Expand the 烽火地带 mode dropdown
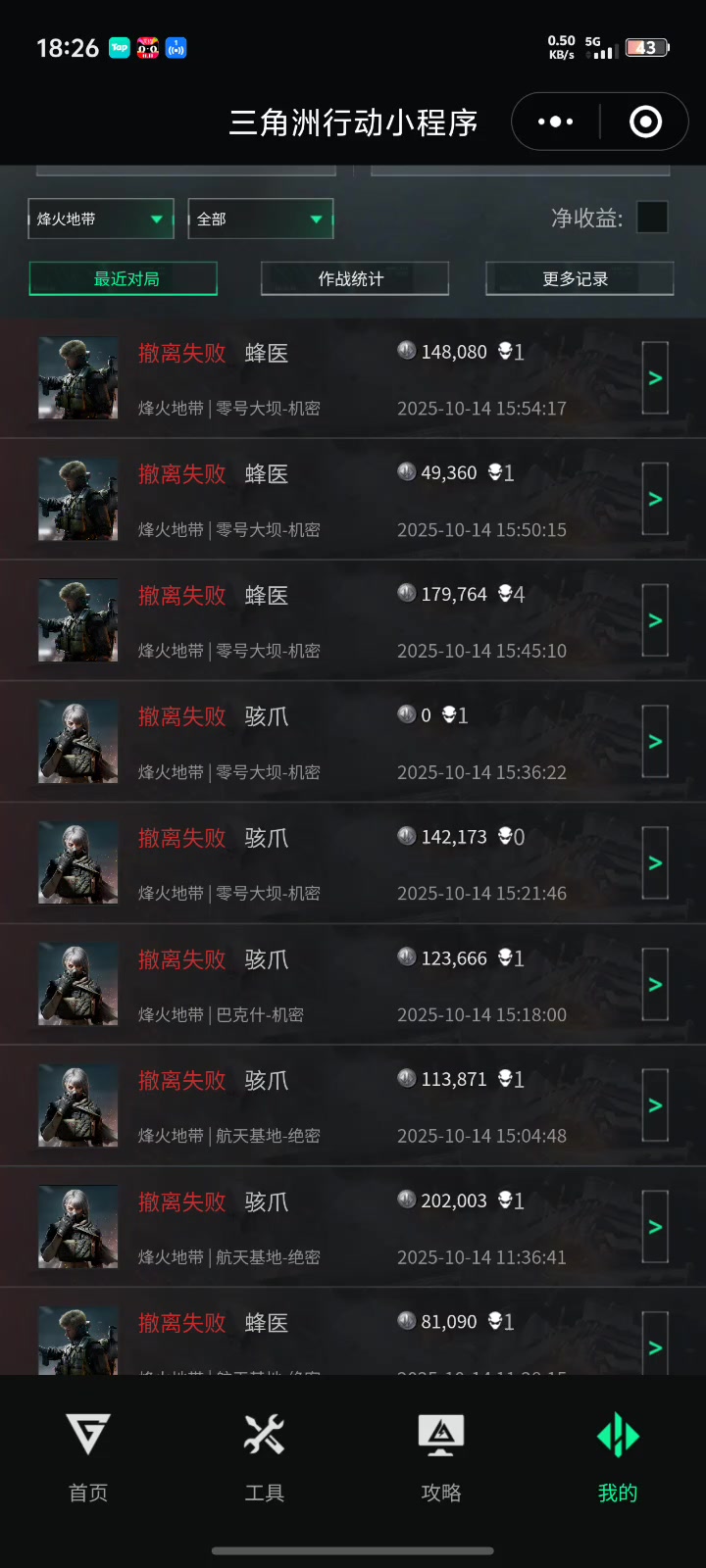Screen dimensions: 706x1568 point(101,219)
